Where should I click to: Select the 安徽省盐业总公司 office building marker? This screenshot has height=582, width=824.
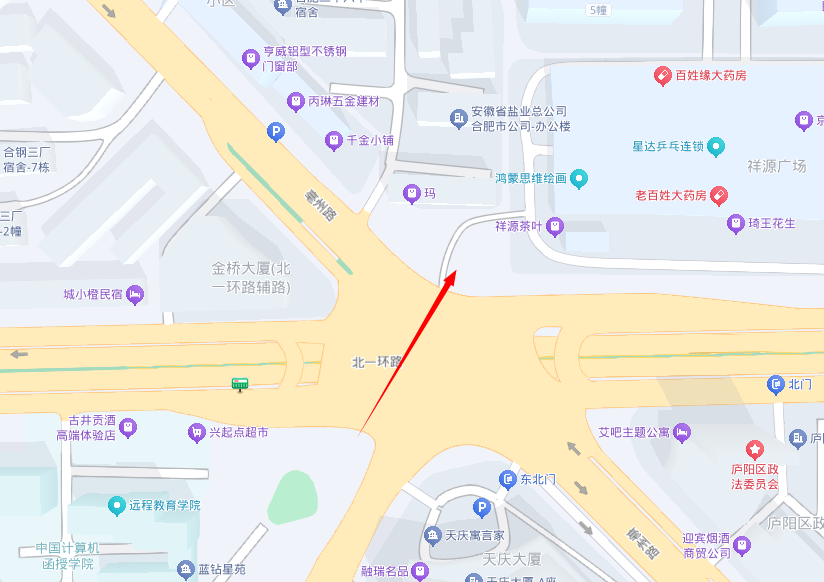(459, 119)
